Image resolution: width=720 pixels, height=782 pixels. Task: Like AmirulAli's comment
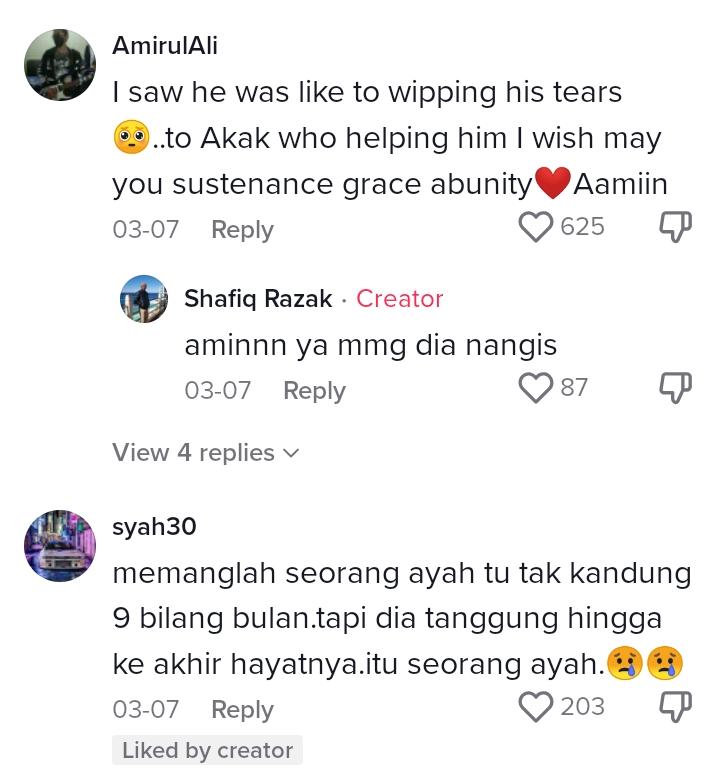tap(537, 227)
